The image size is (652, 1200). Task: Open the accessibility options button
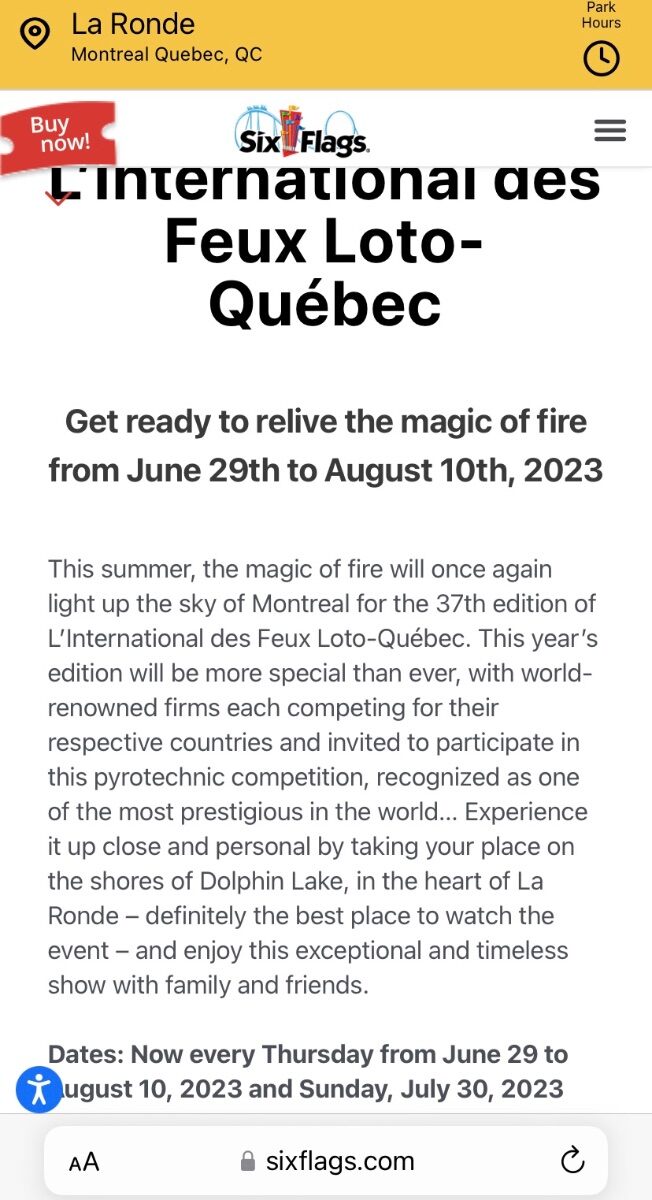[39, 1089]
